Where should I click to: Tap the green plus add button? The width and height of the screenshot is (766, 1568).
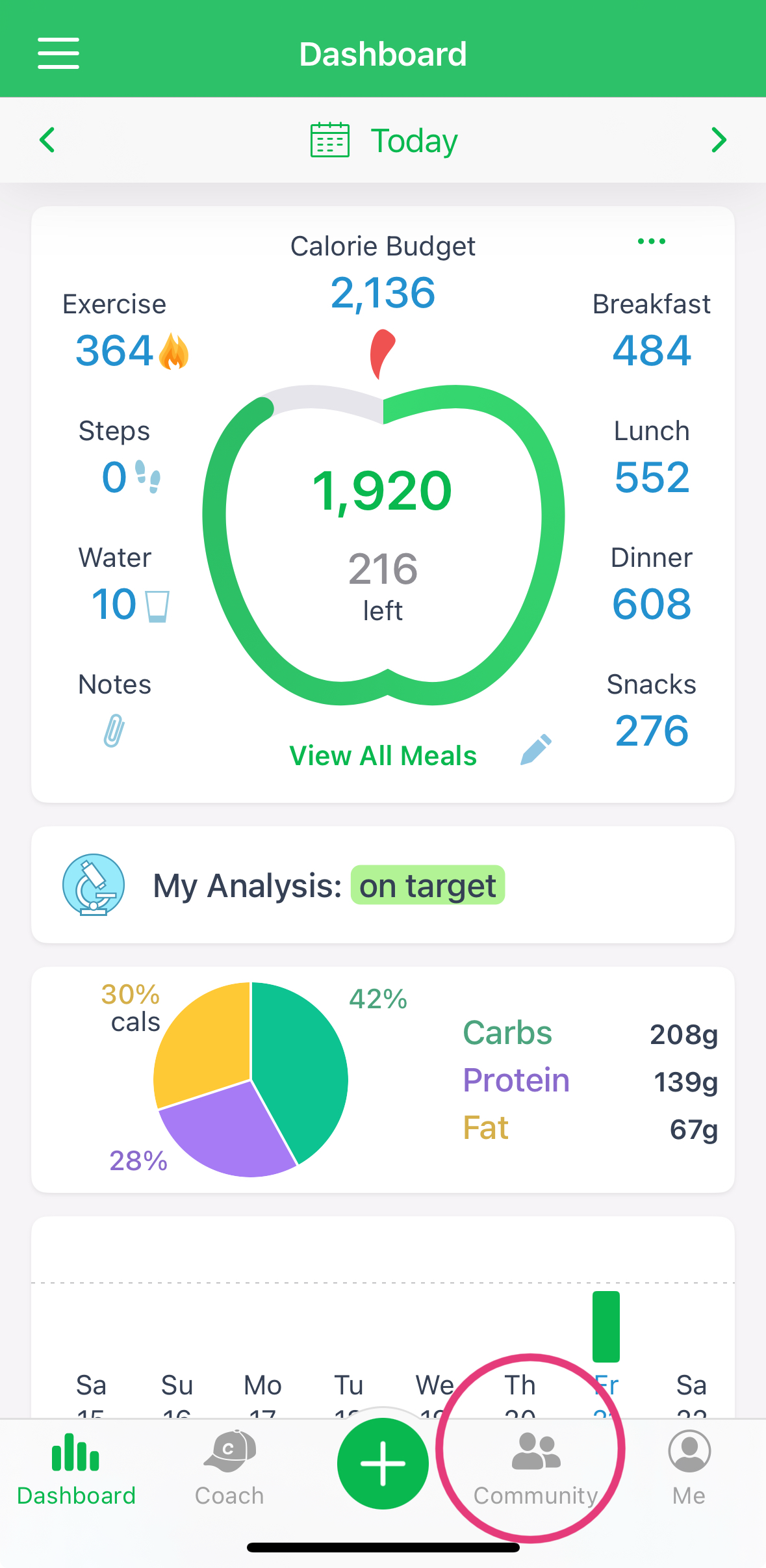(x=383, y=1463)
